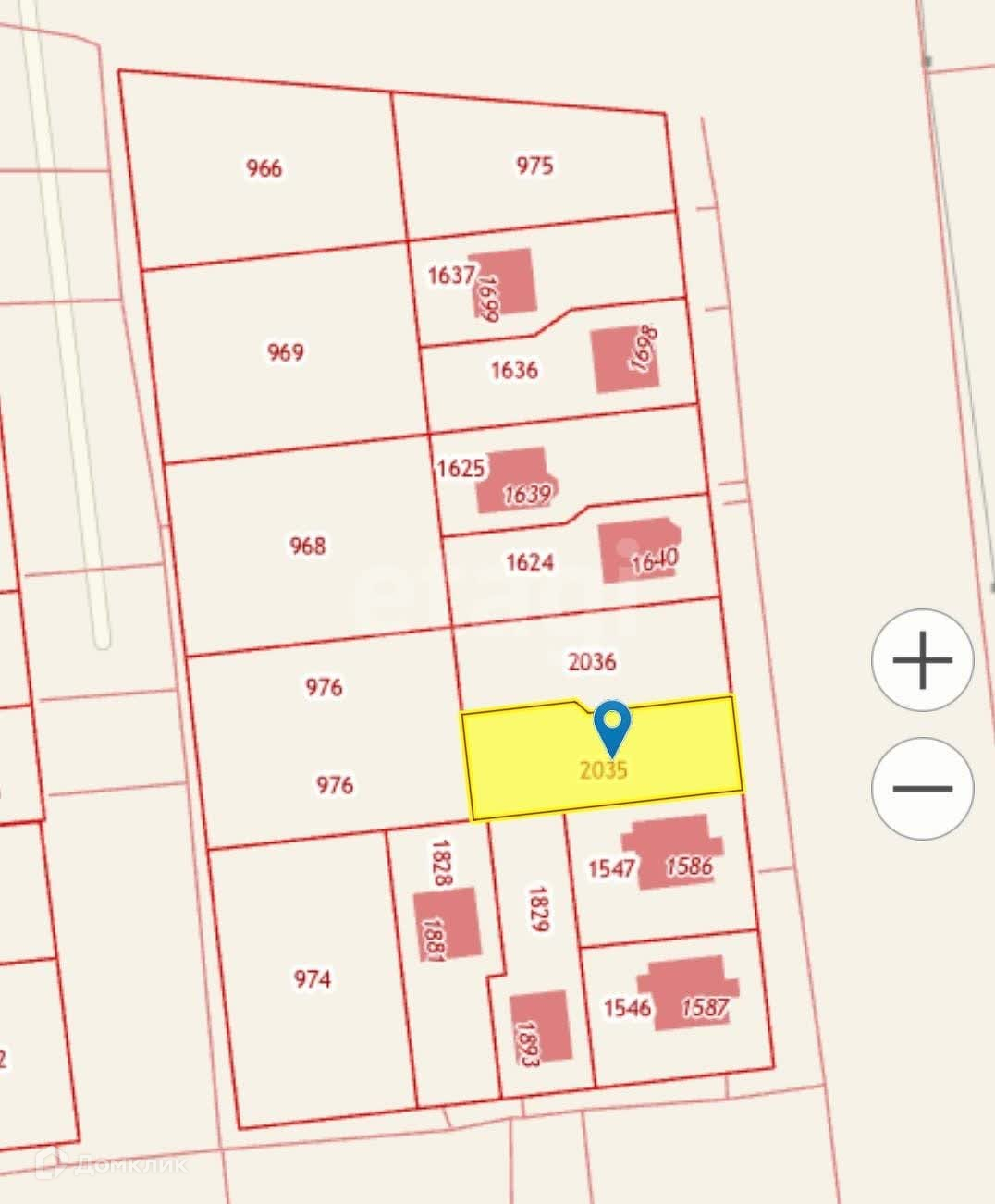The height and width of the screenshot is (1204, 995).
Task: Zoom out with the minus button
Action: (922, 788)
